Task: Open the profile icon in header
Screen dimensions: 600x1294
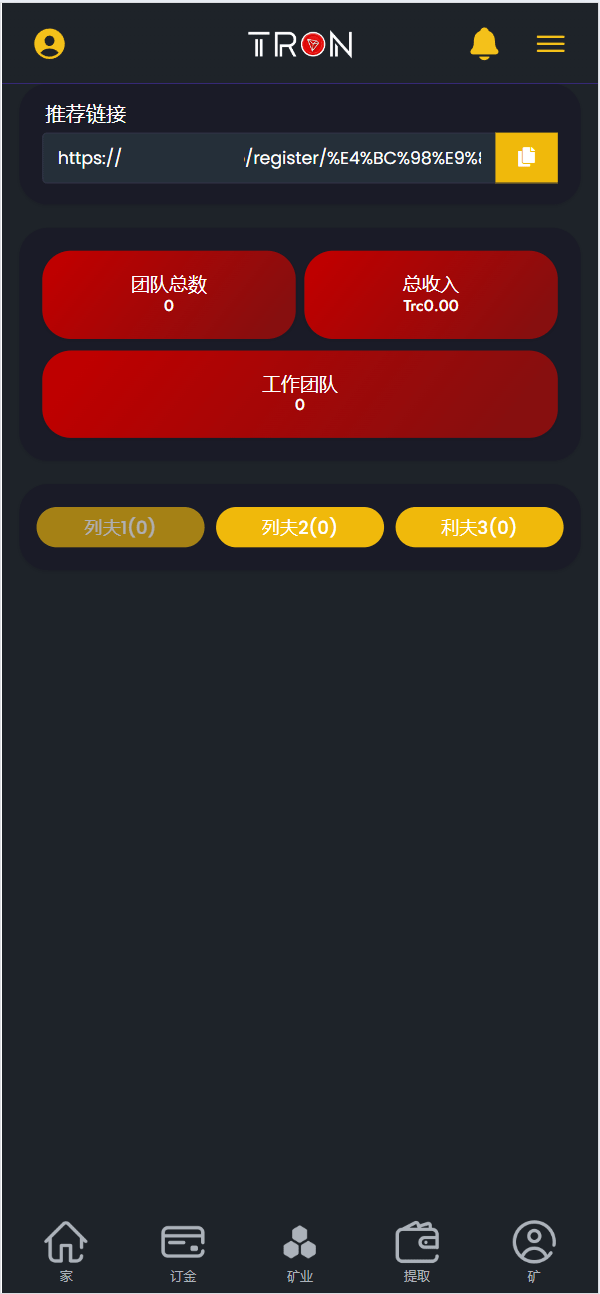Action: 49,44
